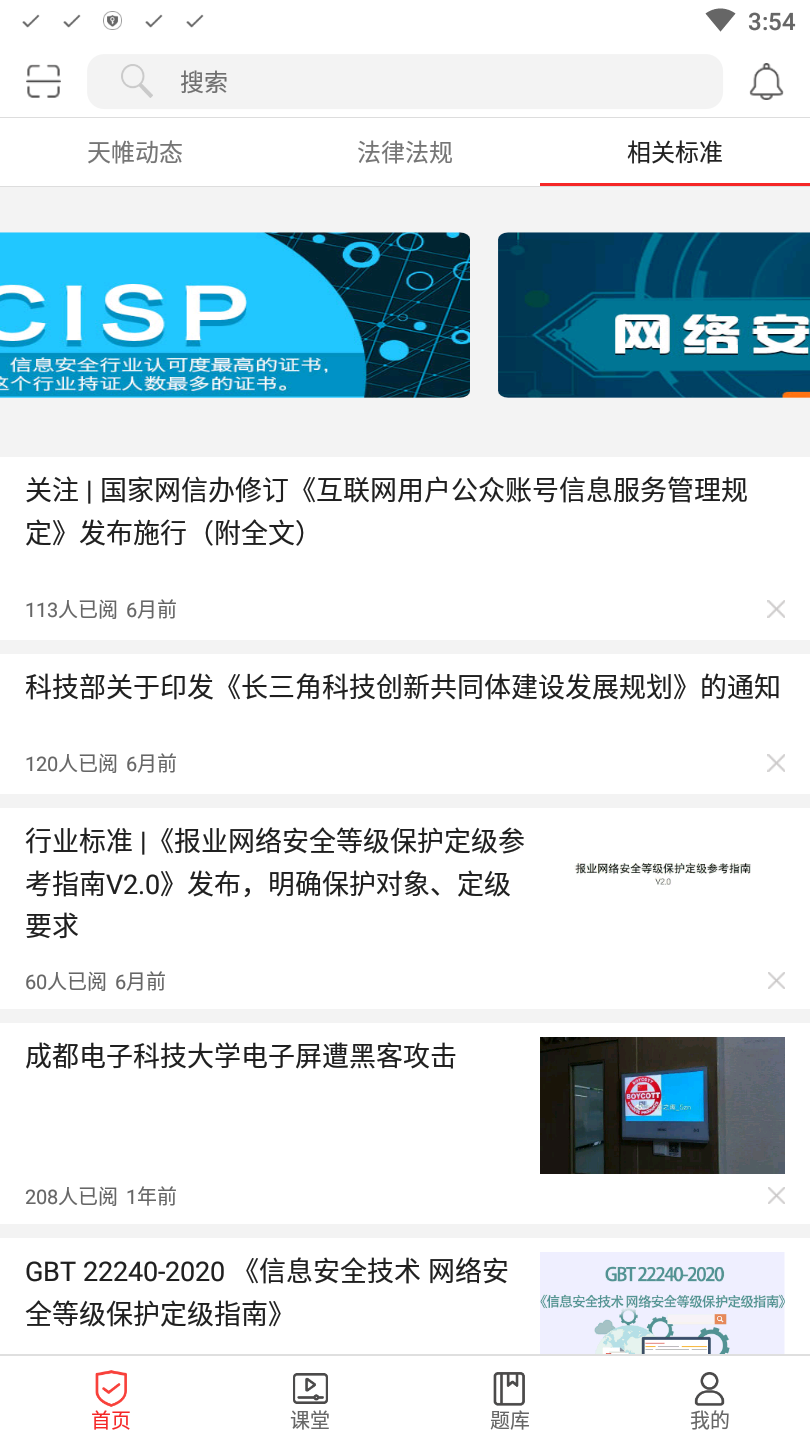The height and width of the screenshot is (1440, 810).
Task: Tap the 网络安 banner on the right
Action: (x=654, y=315)
